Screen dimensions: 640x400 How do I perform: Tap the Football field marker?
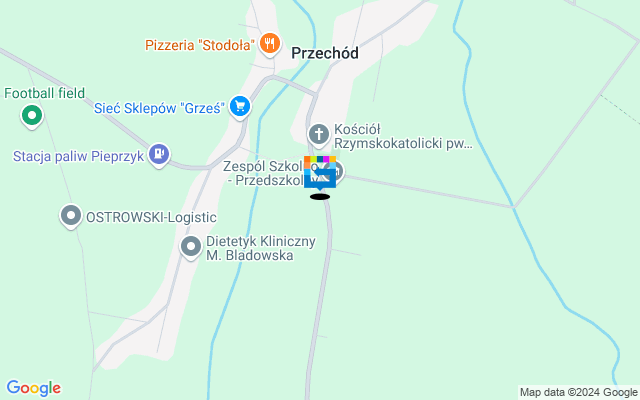click(x=32, y=116)
